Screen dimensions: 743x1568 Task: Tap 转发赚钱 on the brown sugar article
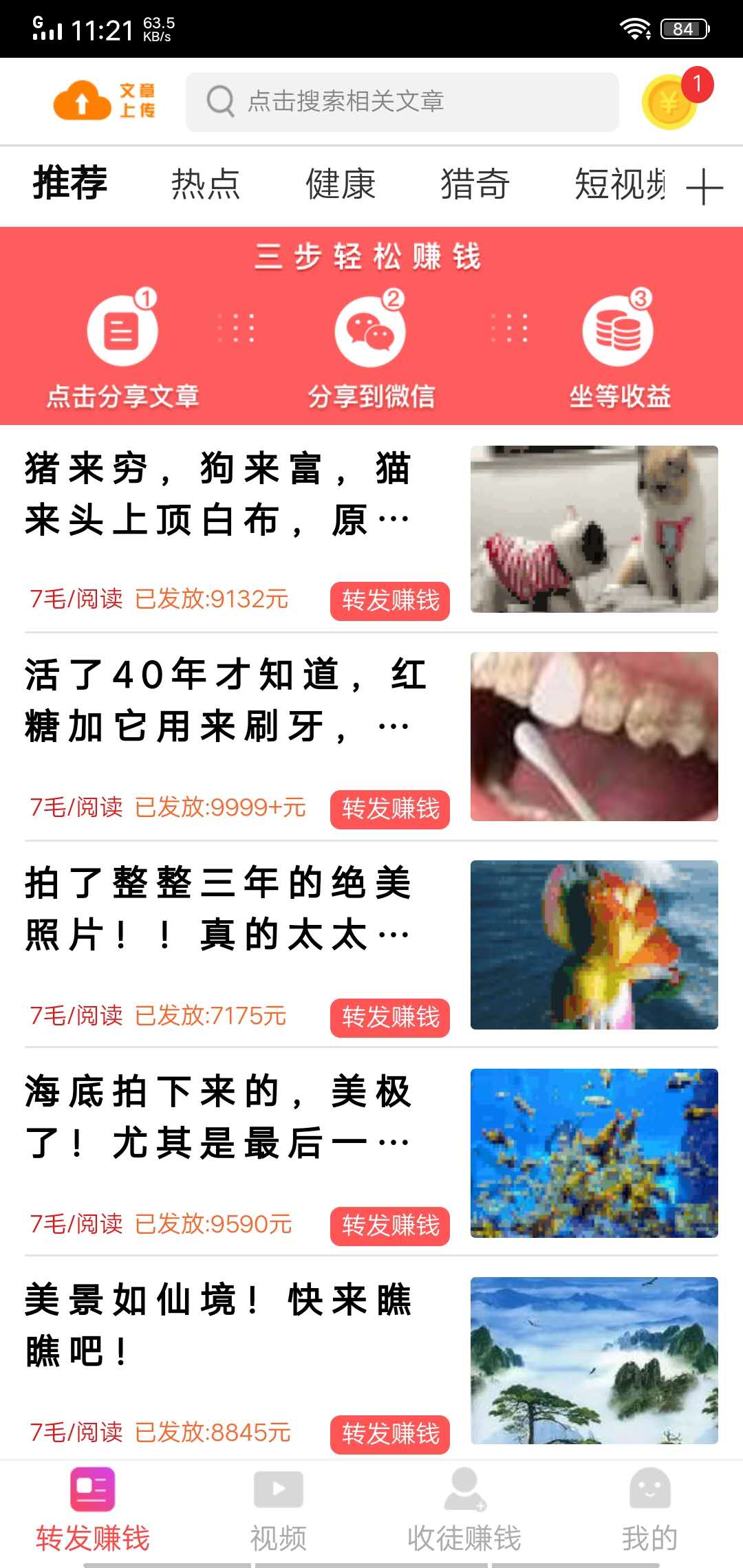[x=389, y=810]
